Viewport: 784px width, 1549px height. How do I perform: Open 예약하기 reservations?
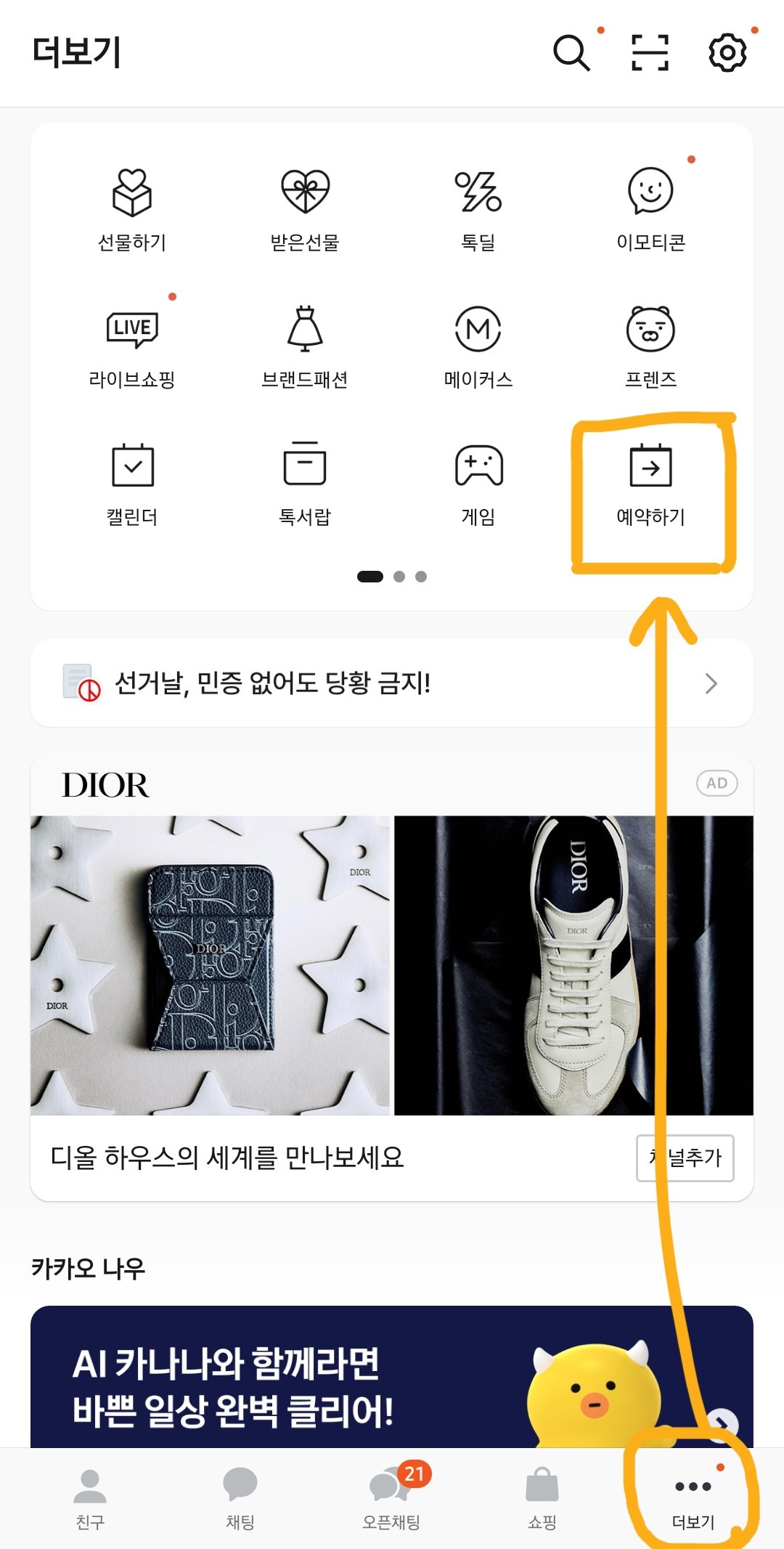(652, 487)
